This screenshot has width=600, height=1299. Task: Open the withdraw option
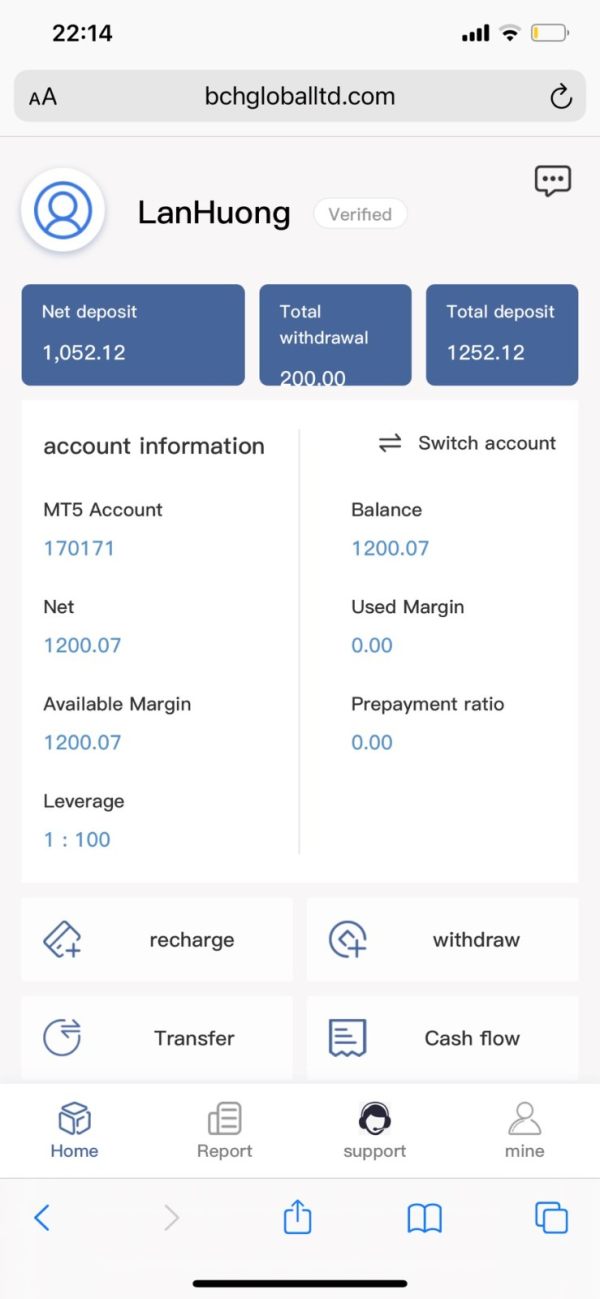coord(442,939)
